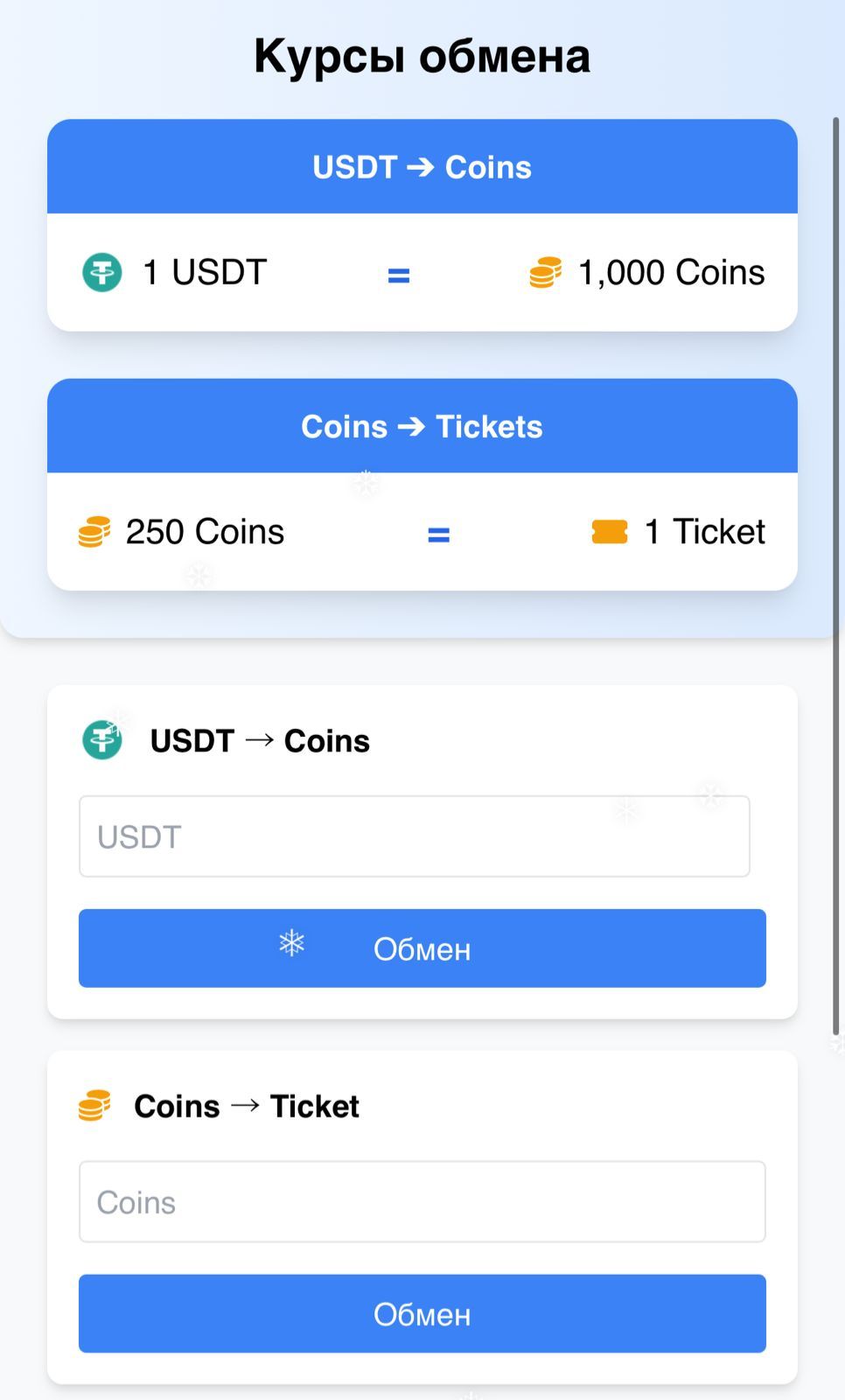Image resolution: width=845 pixels, height=1400 pixels.
Task: Click the coins icon in the Coins → Ticket section
Action: (94, 1105)
